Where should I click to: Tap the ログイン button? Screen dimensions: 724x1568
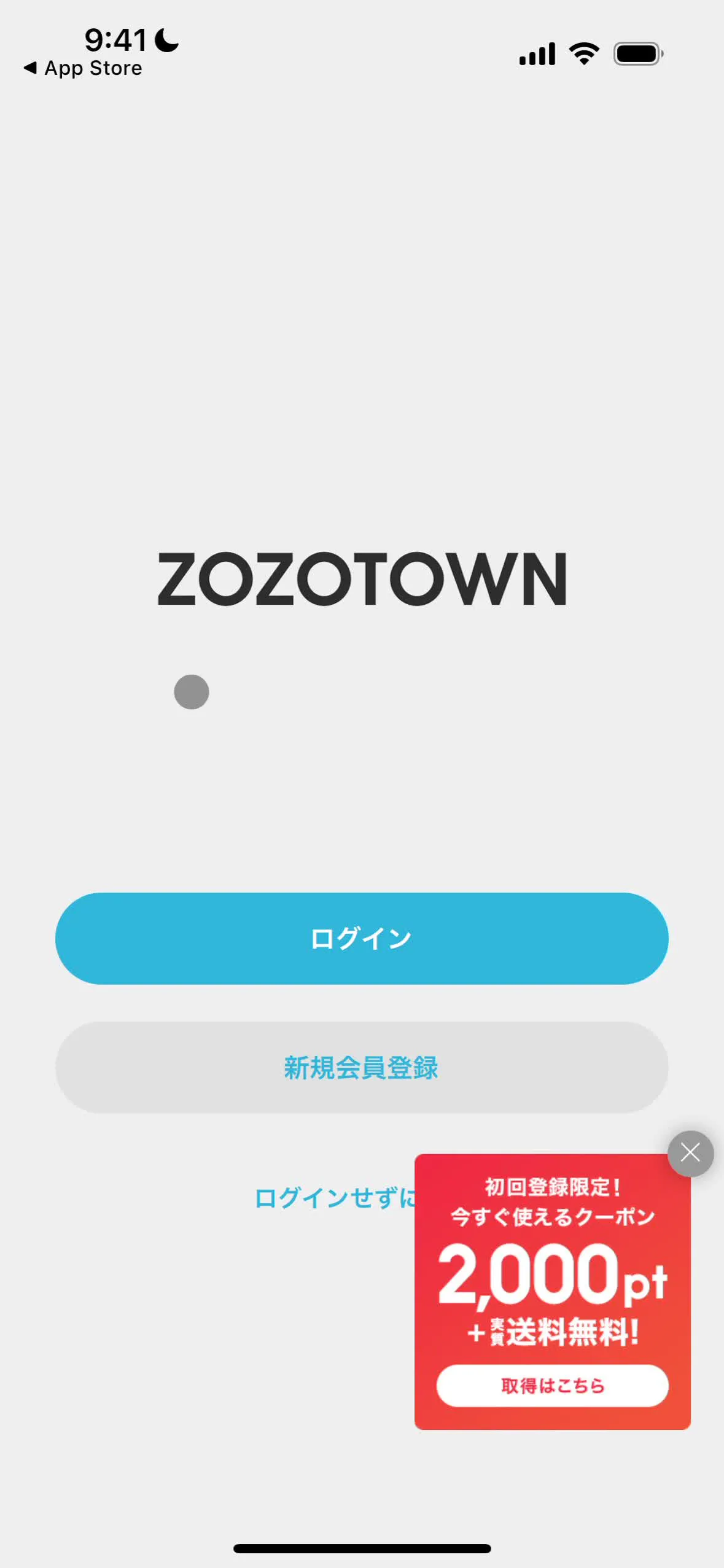(362, 938)
